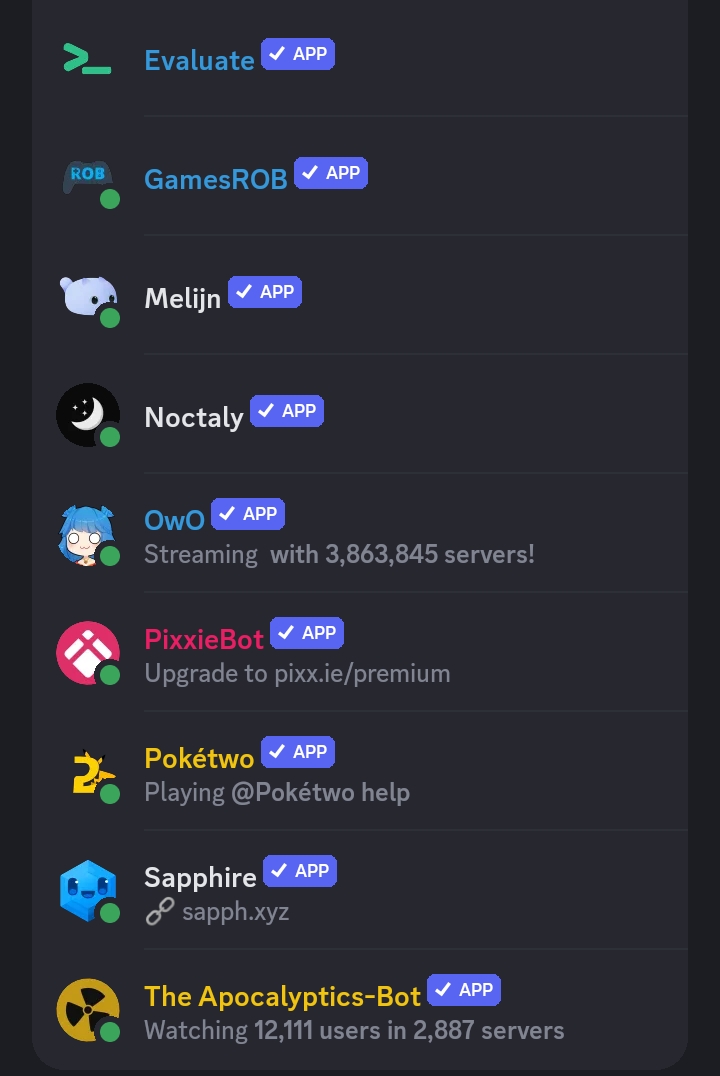
Task: Open the GamesROB bot profile
Action: coord(215,179)
